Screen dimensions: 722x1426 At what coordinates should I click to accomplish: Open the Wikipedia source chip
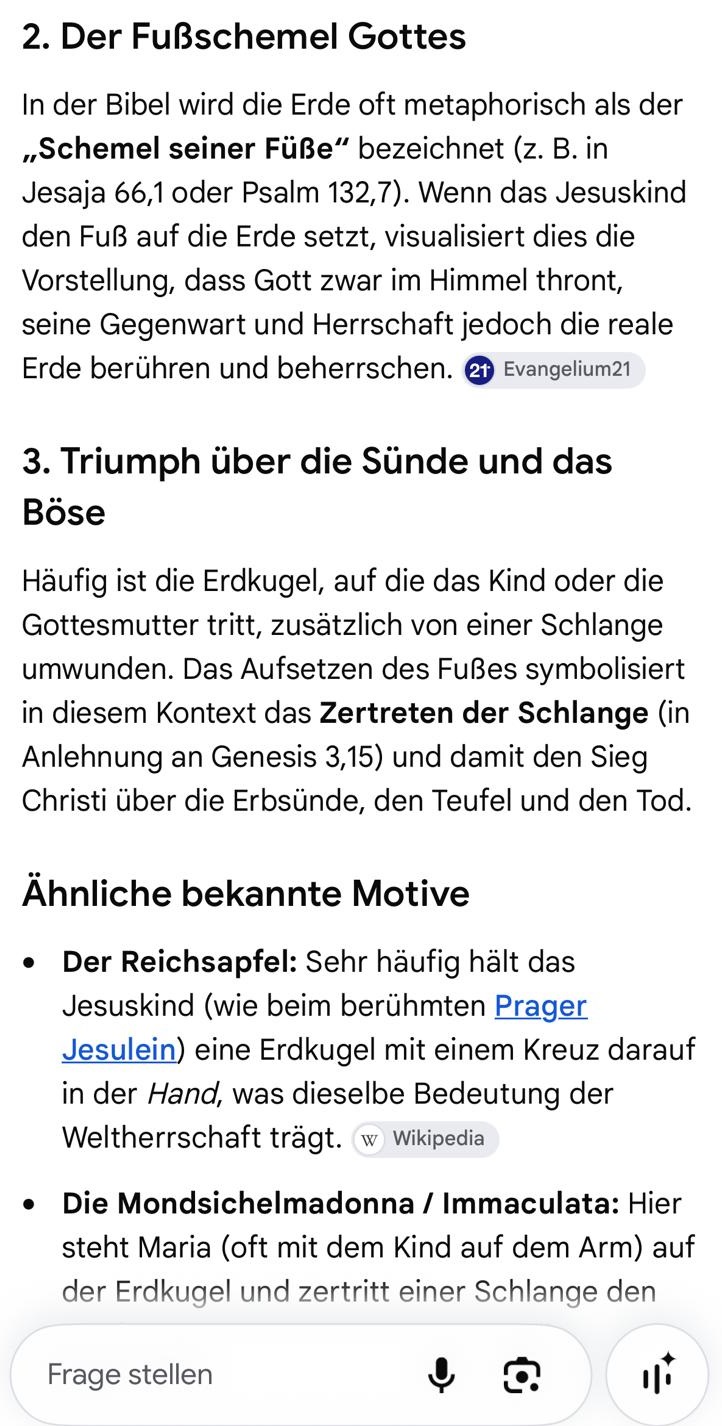coord(425,1139)
